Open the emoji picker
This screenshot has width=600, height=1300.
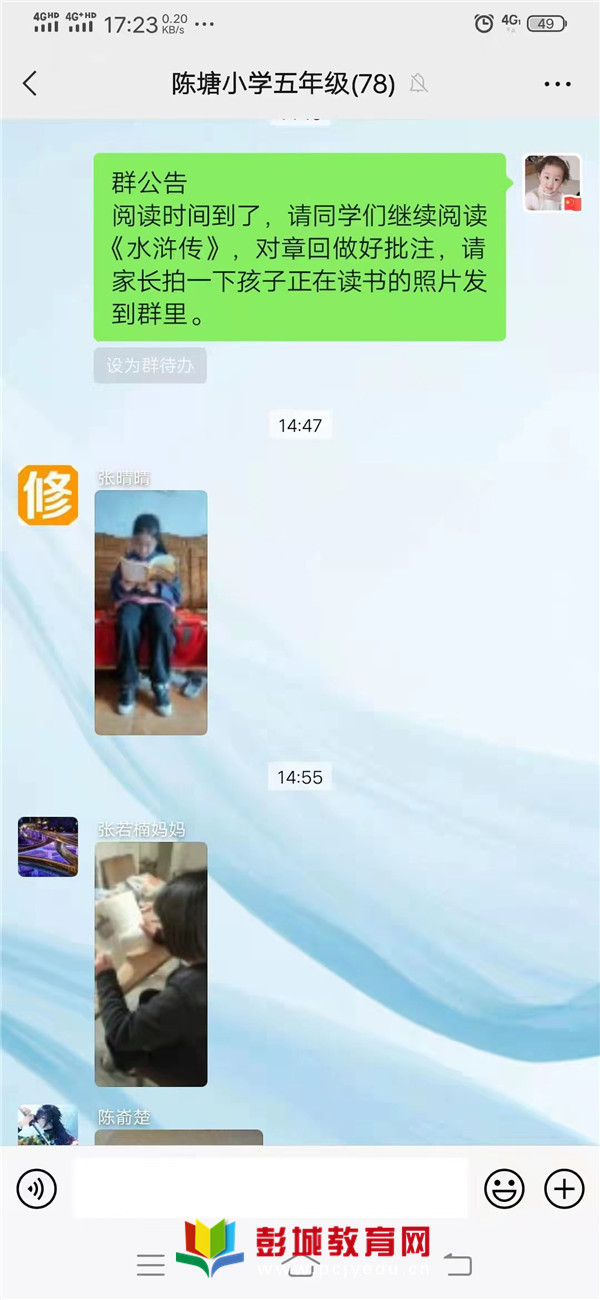[x=504, y=1189]
